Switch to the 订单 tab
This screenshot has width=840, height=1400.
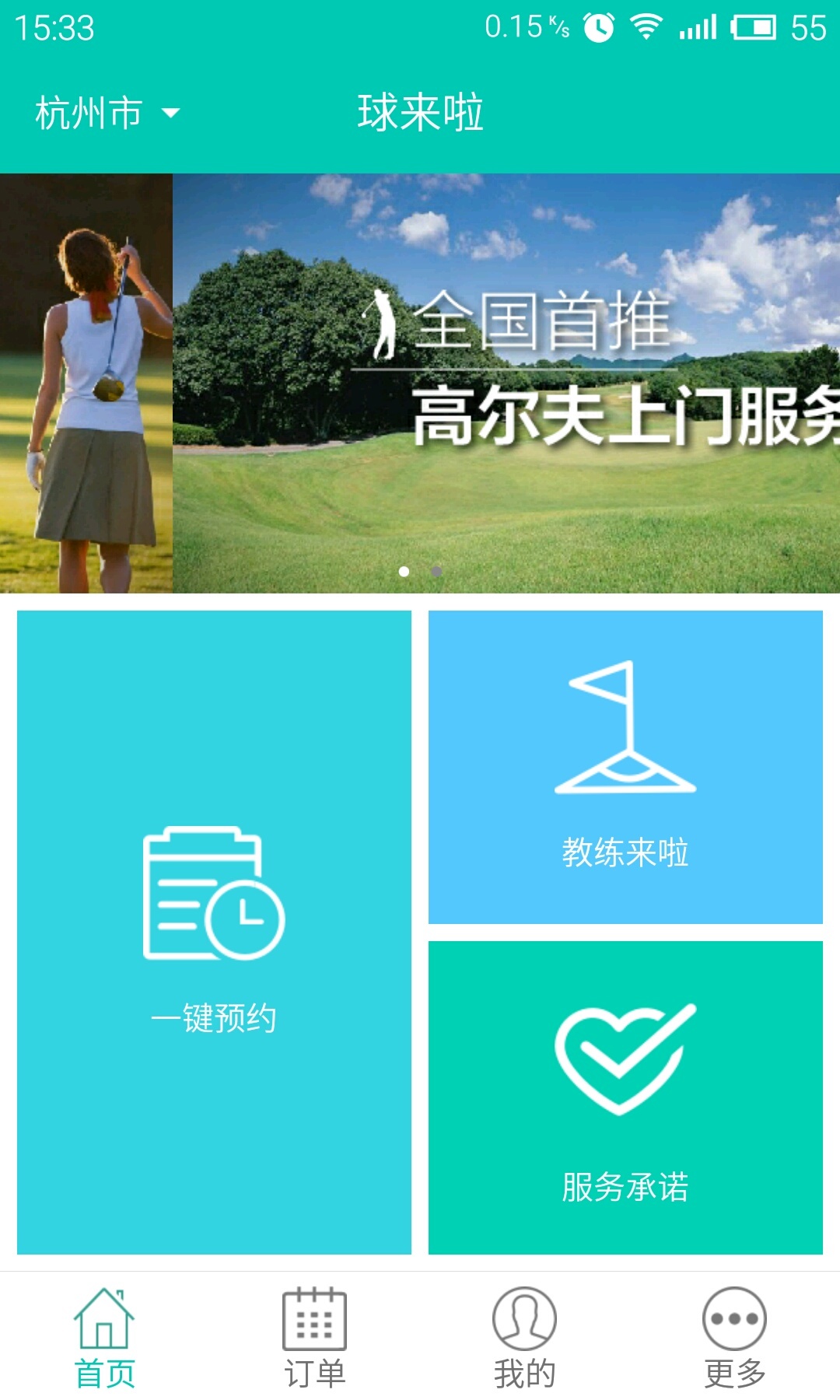315,1338
